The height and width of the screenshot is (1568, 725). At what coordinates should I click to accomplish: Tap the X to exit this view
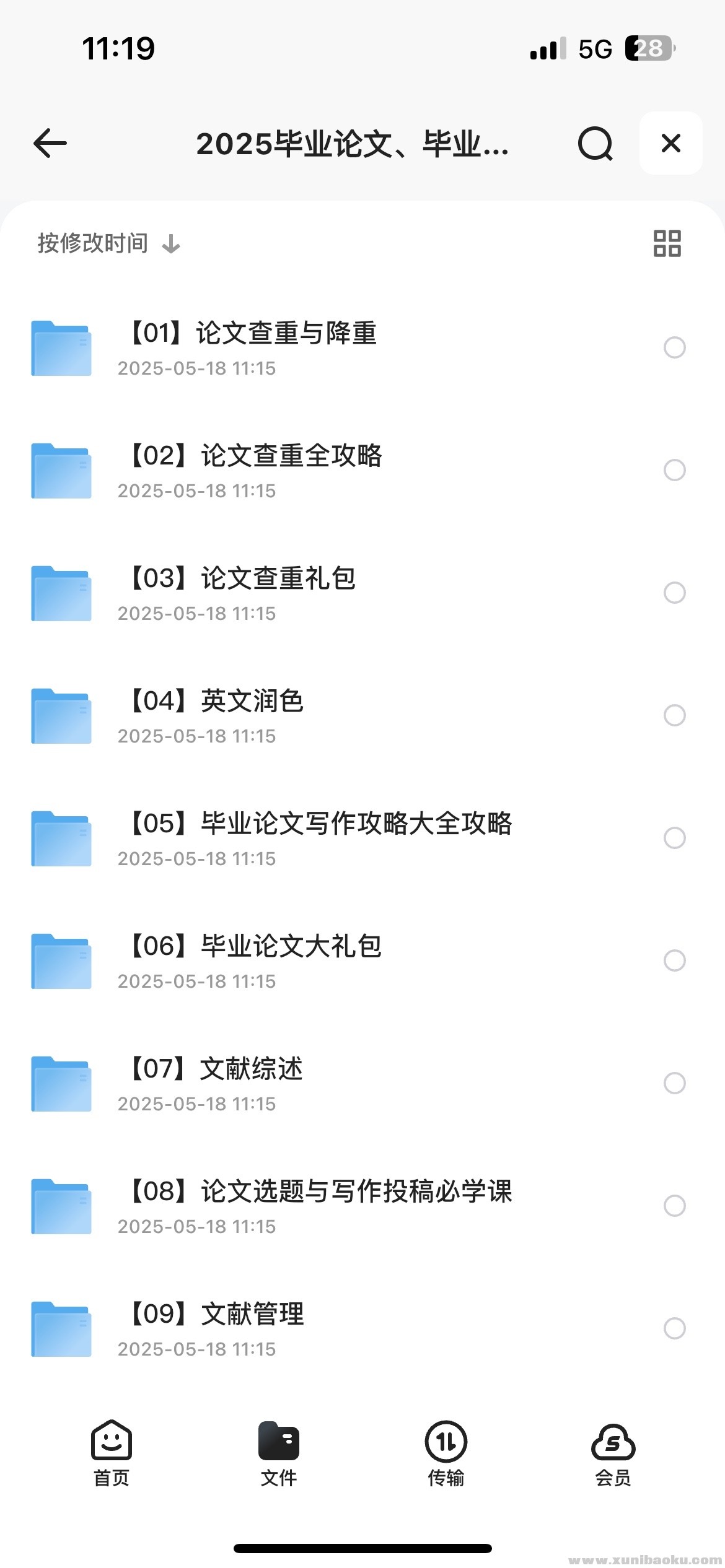pos(670,143)
